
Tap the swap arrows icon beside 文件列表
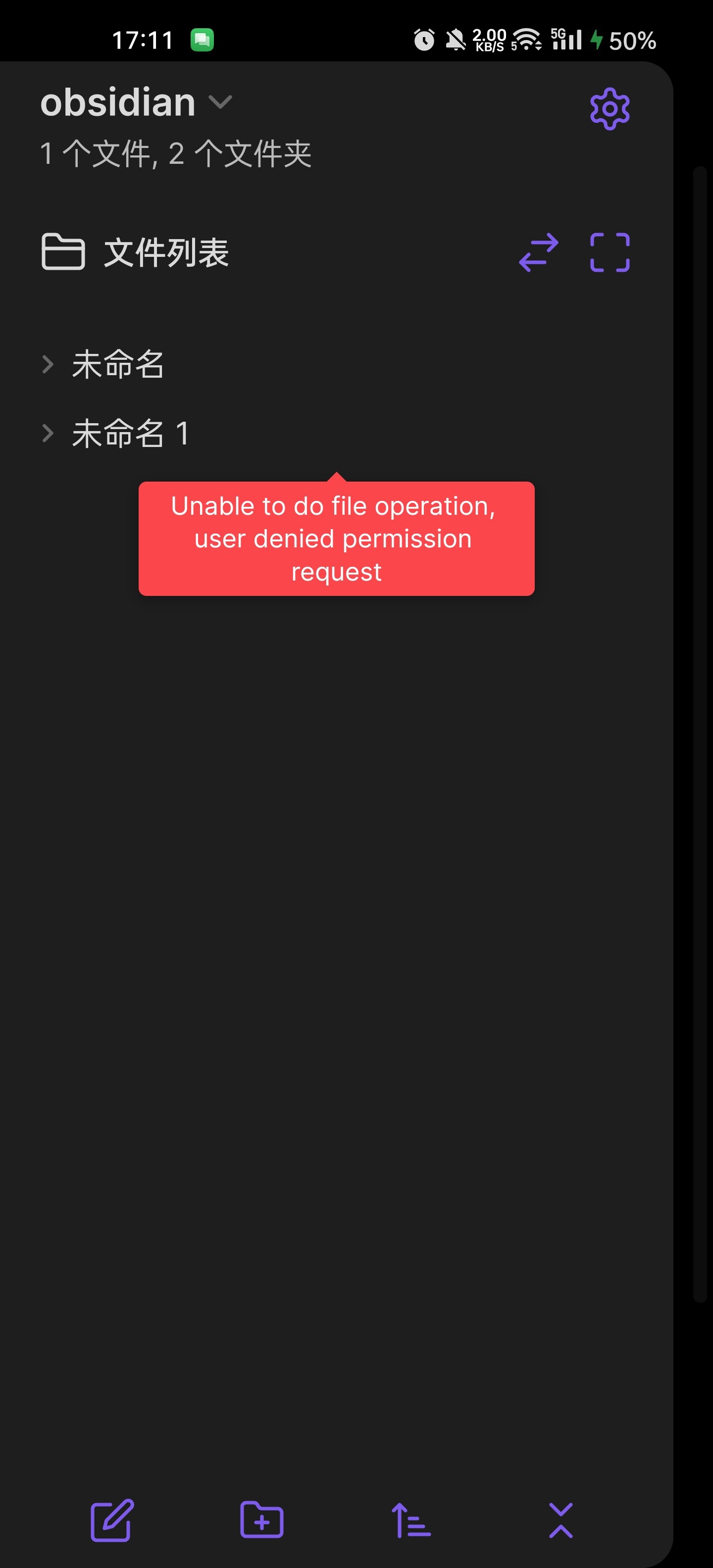pyautogui.click(x=538, y=252)
